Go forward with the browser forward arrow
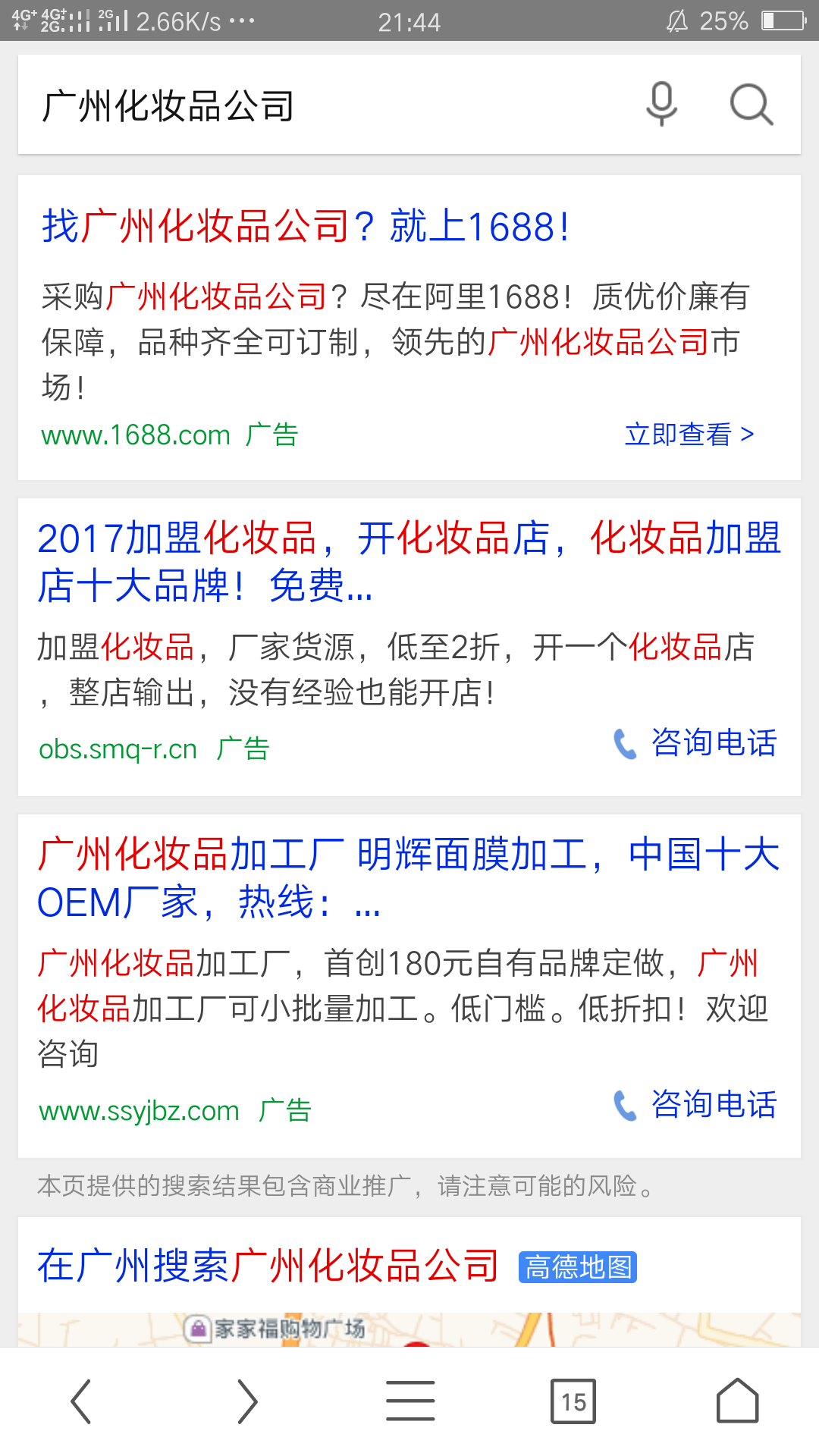 246,1401
